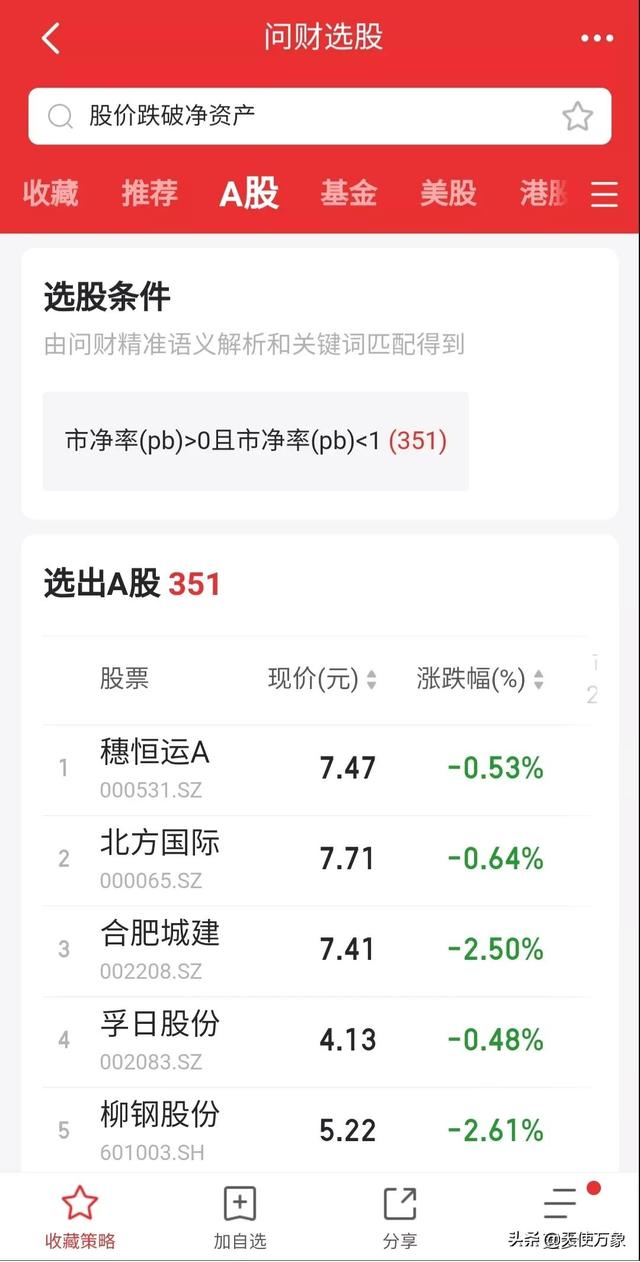The width and height of the screenshot is (640, 1262).
Task: Open the three-dot overflow menu
Action: [x=597, y=39]
